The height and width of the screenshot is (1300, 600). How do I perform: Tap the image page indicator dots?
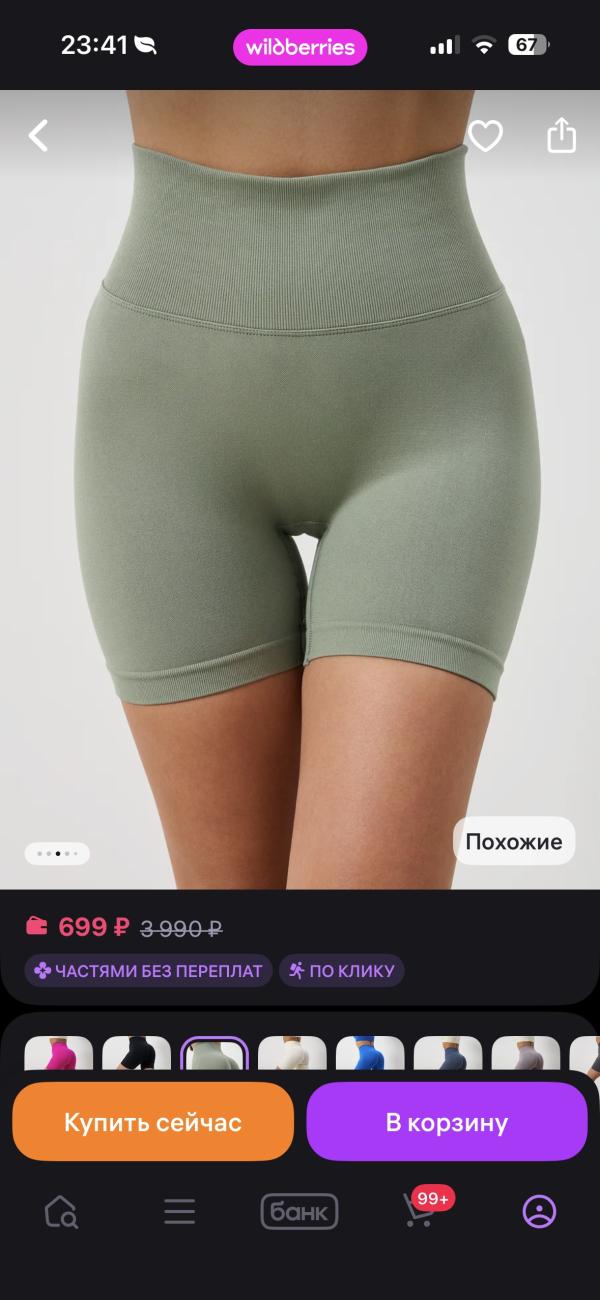(x=57, y=854)
